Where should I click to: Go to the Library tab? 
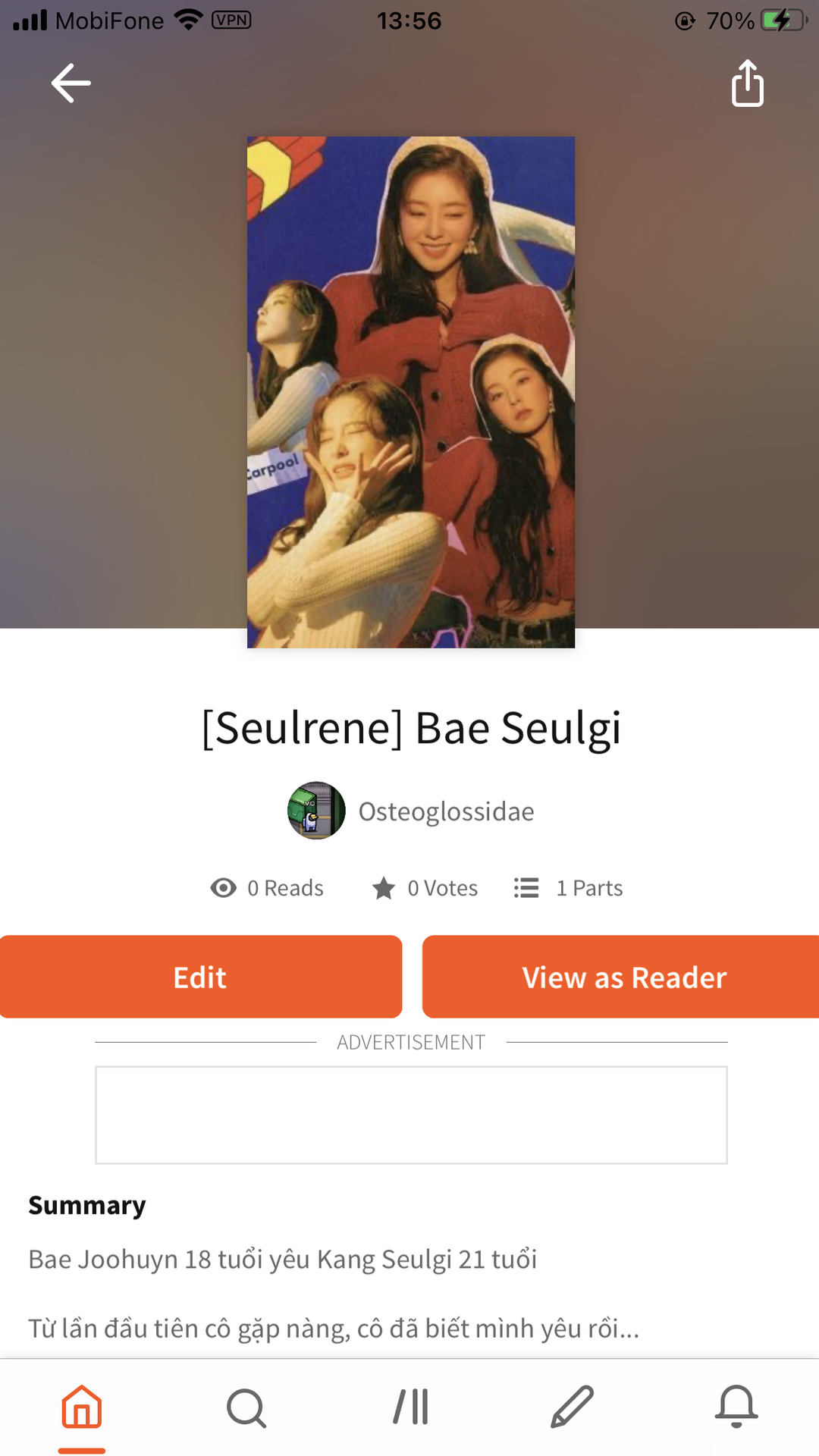(x=410, y=1408)
